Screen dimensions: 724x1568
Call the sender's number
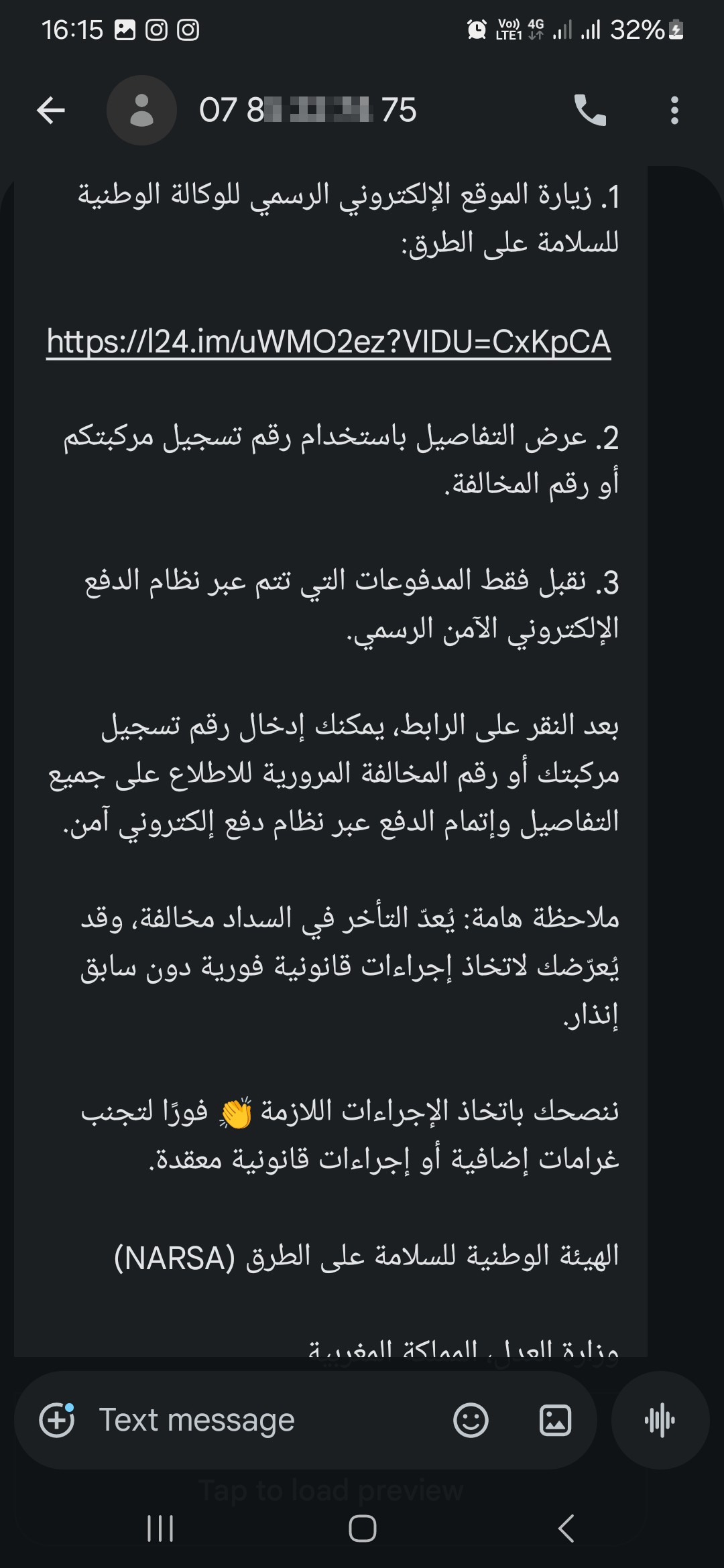[590, 111]
